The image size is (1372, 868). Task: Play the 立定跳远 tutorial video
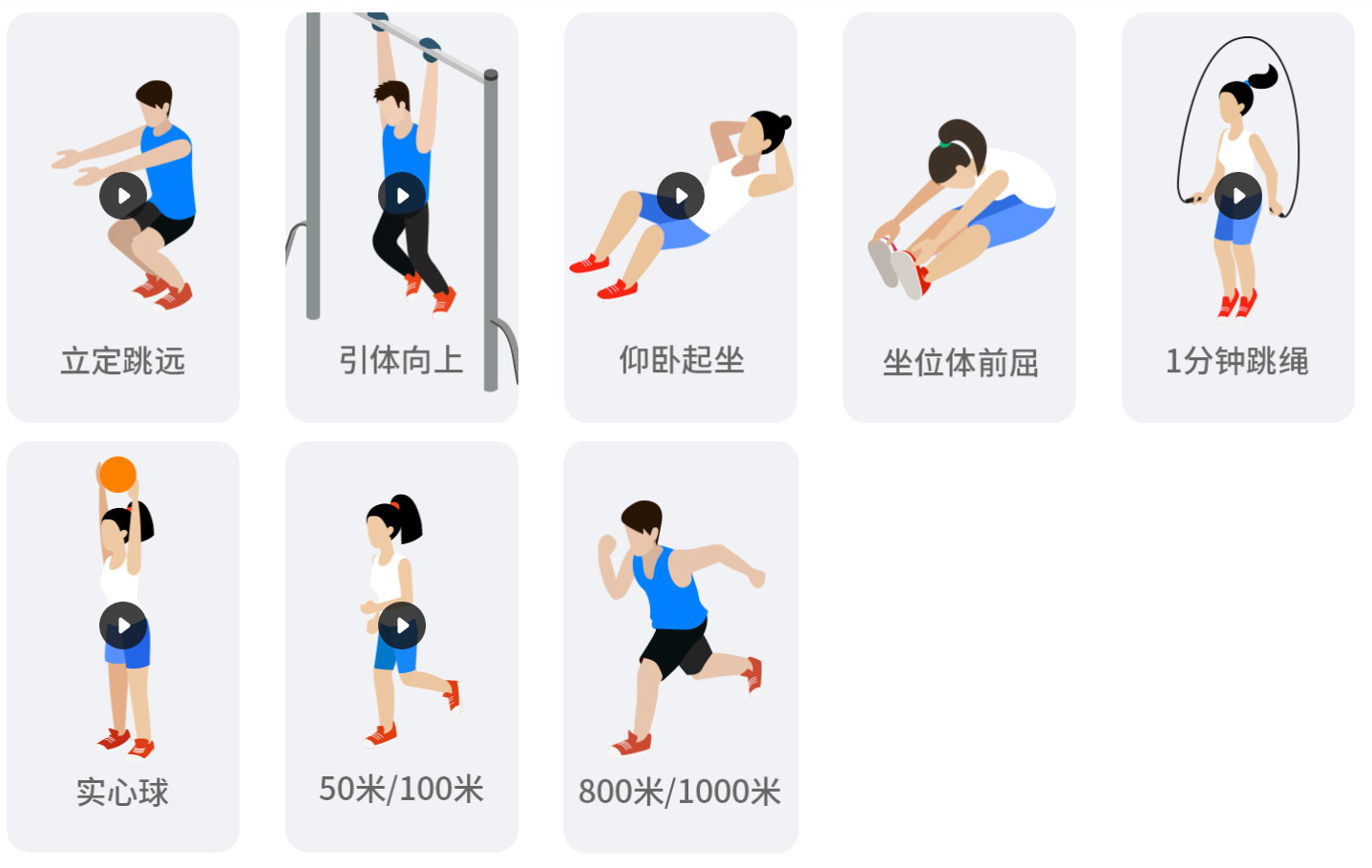click(x=123, y=196)
